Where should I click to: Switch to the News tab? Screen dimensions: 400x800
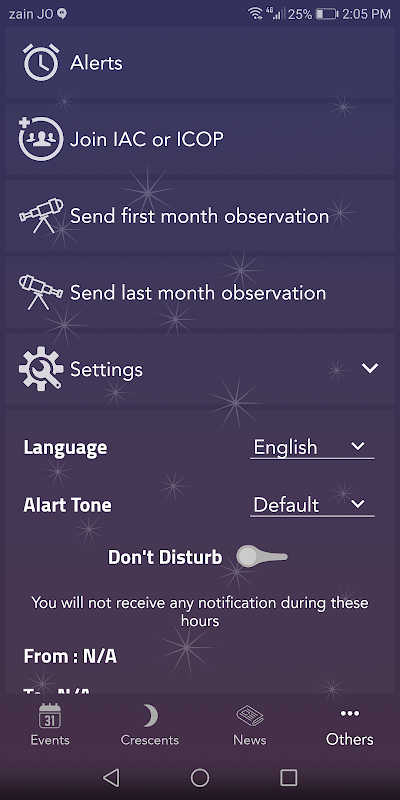pos(249,724)
